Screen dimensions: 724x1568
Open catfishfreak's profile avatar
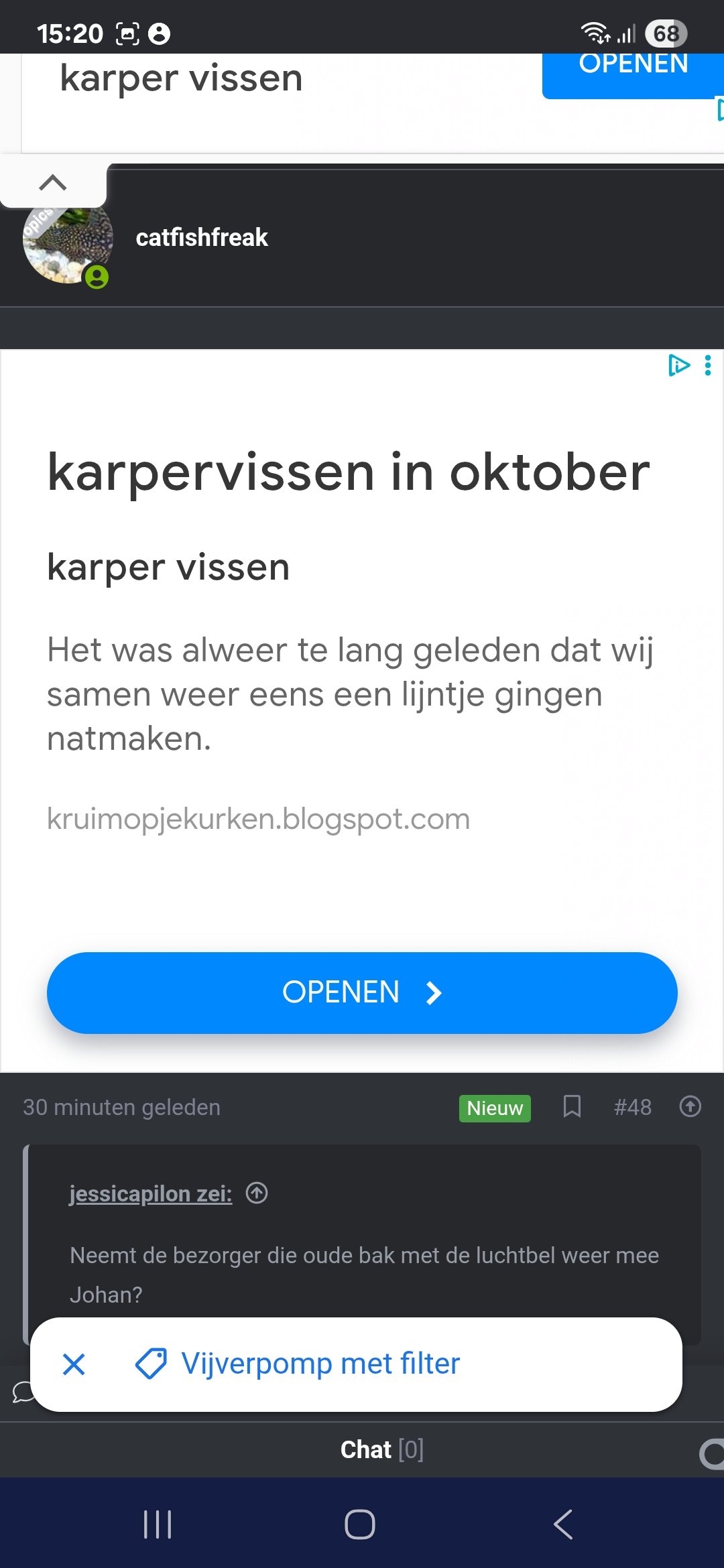(x=67, y=243)
